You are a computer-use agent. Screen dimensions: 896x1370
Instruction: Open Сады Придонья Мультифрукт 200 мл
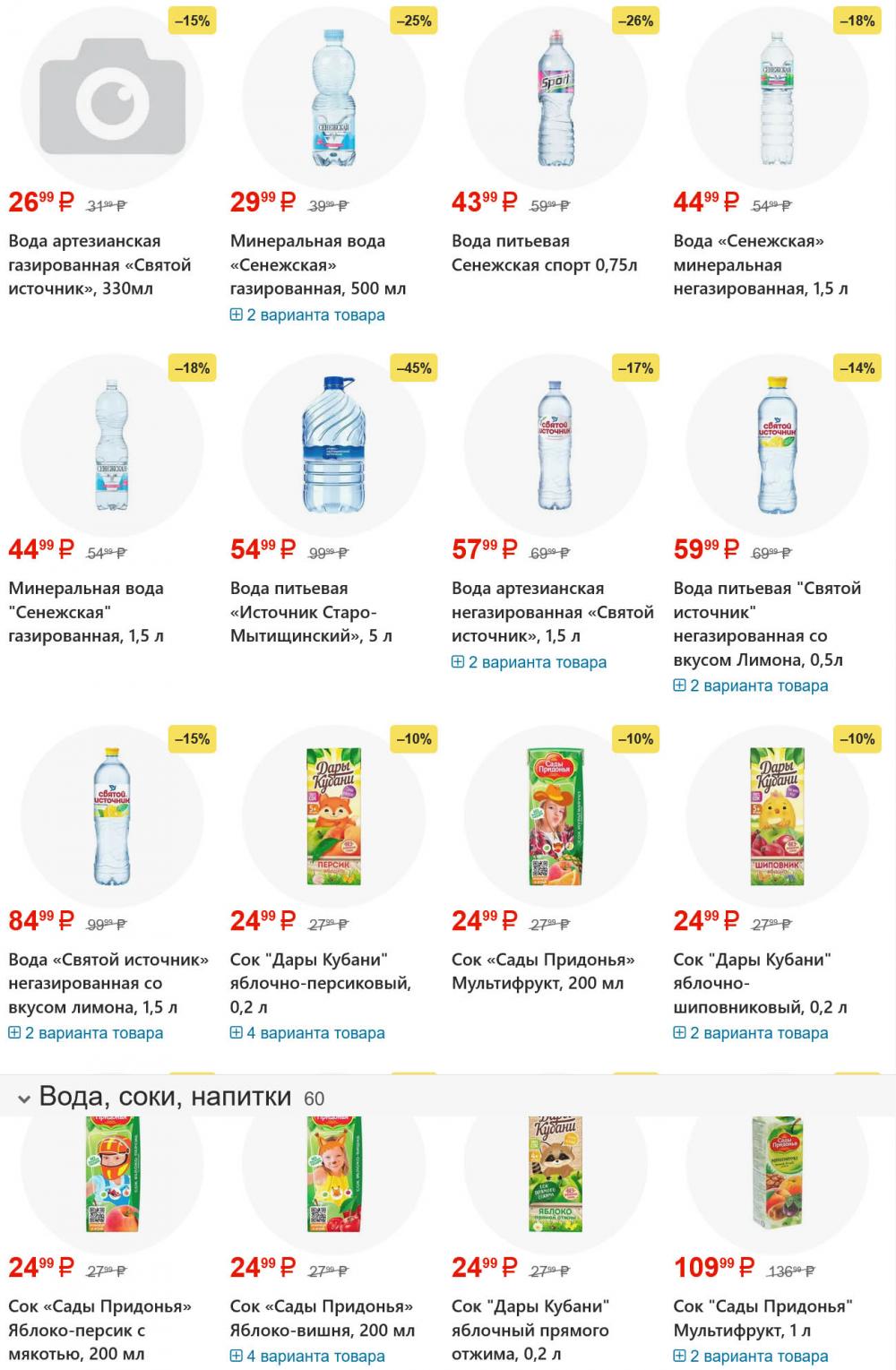pyautogui.click(x=542, y=971)
